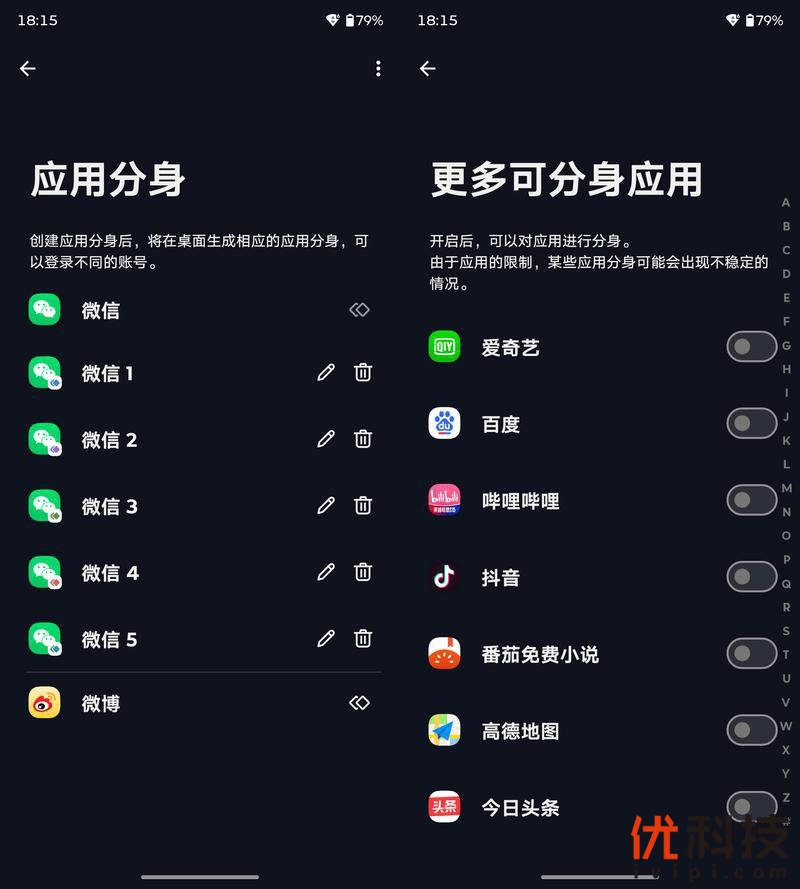The width and height of the screenshot is (800, 889).
Task: Toggle cloning for 番茄免费小说
Action: pos(751,654)
